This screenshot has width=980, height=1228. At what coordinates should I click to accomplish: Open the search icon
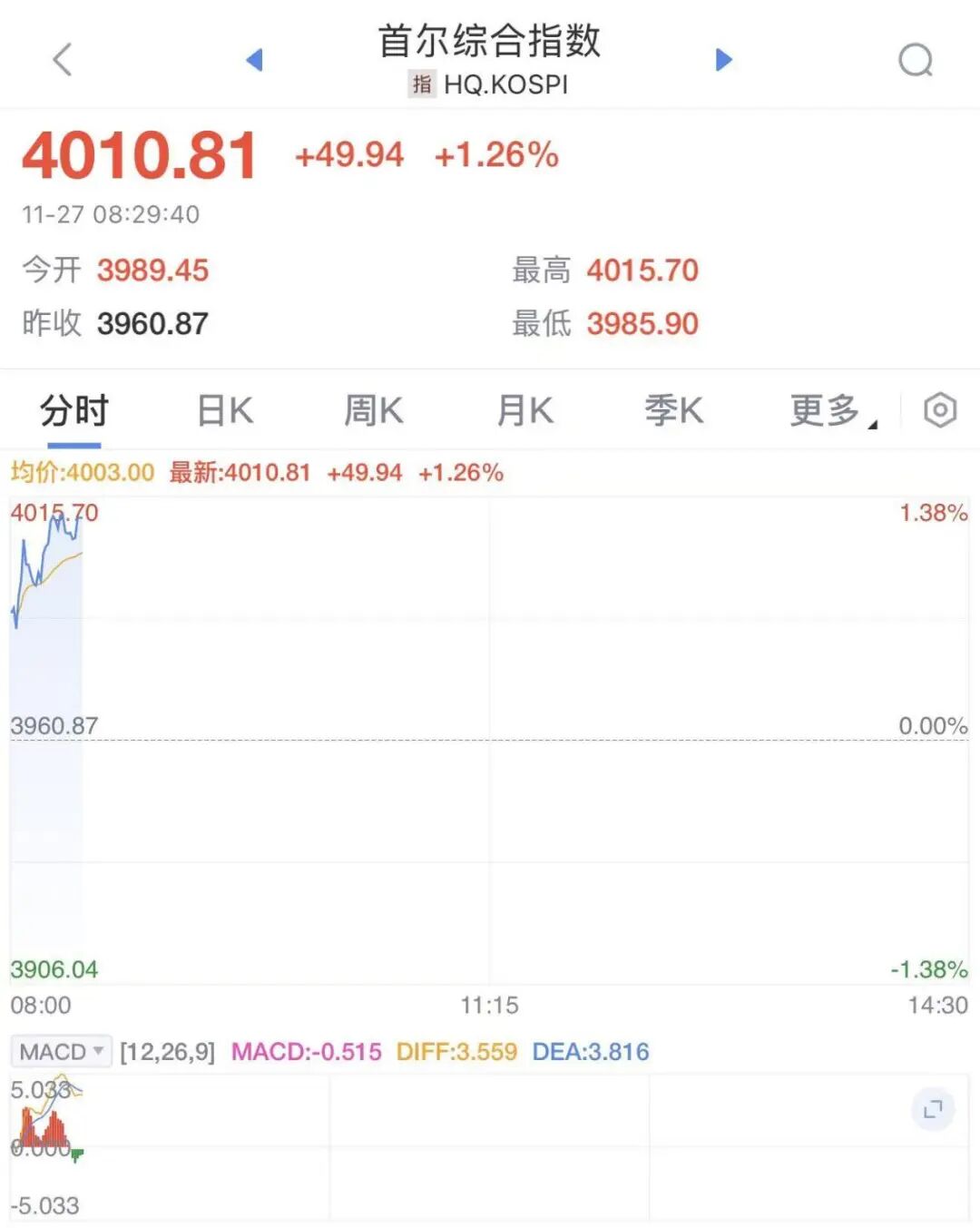pyautogui.click(x=915, y=61)
